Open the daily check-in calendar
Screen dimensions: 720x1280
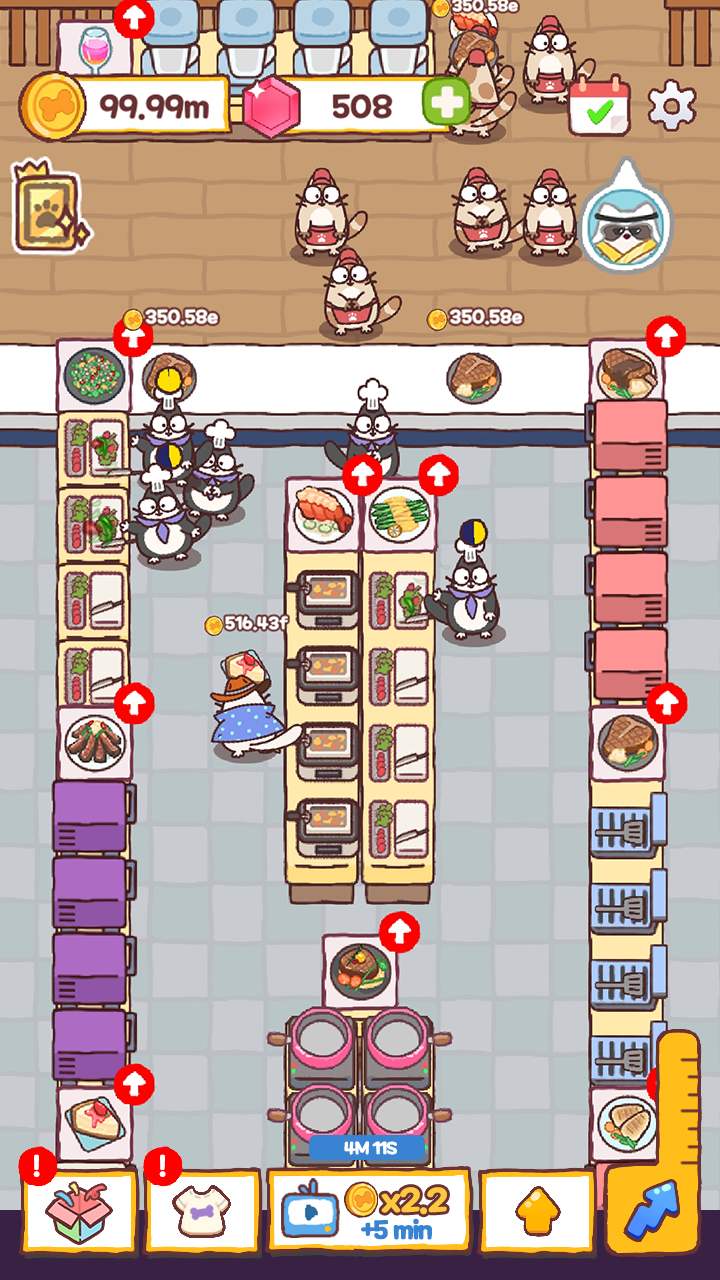pos(599,107)
